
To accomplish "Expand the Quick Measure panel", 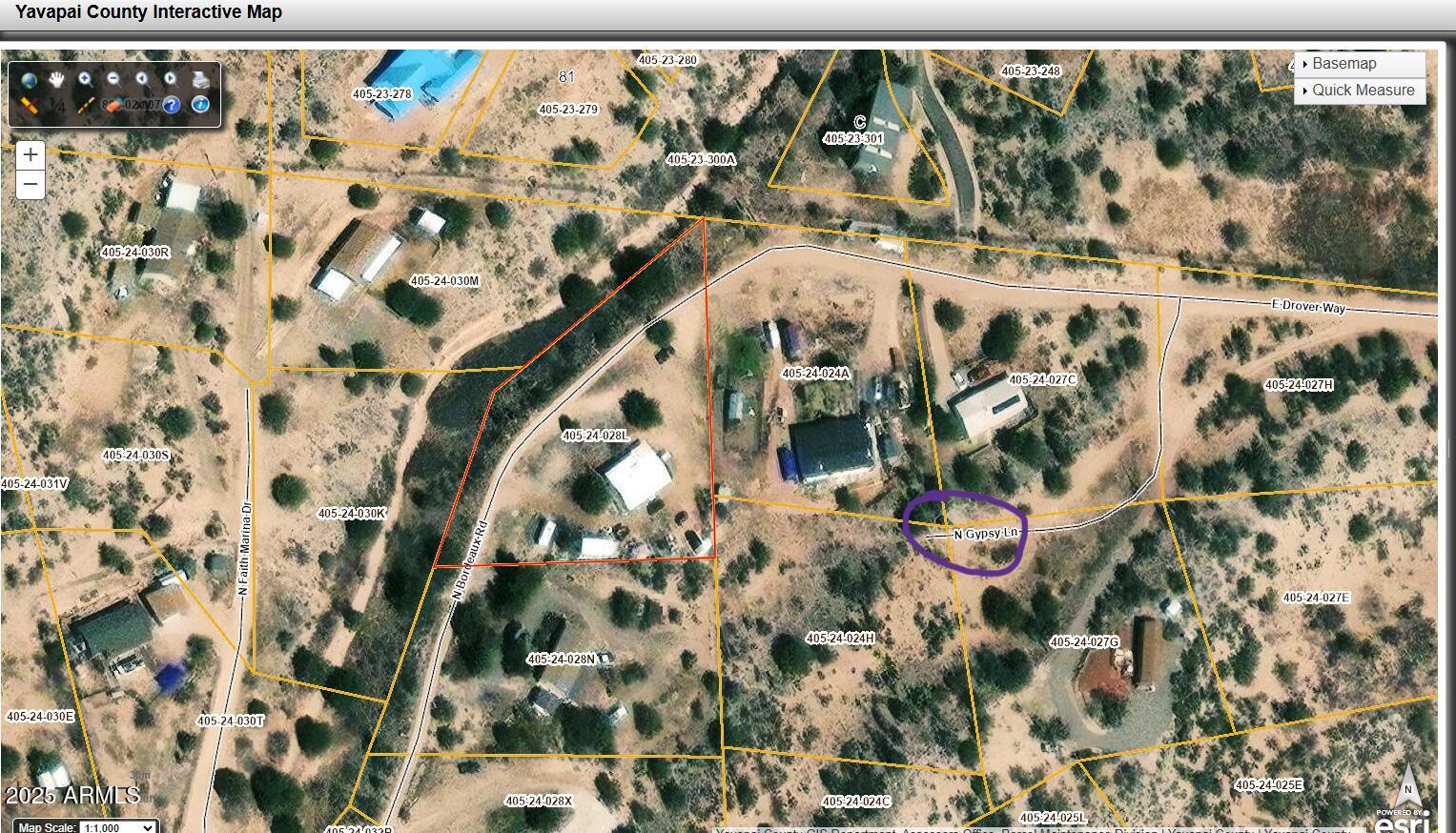I will [x=1359, y=91].
